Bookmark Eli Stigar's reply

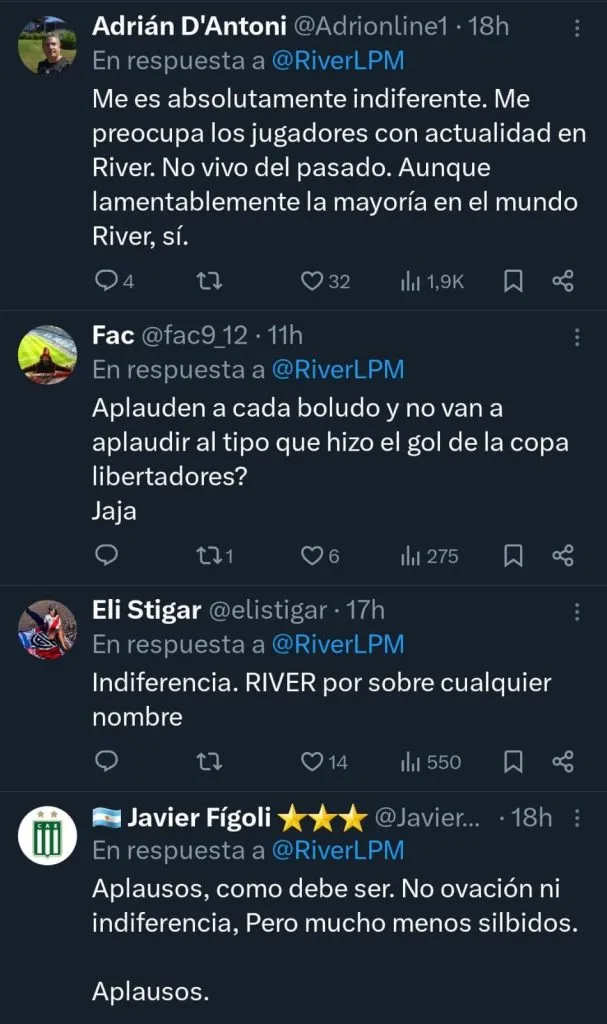pyautogui.click(x=513, y=762)
